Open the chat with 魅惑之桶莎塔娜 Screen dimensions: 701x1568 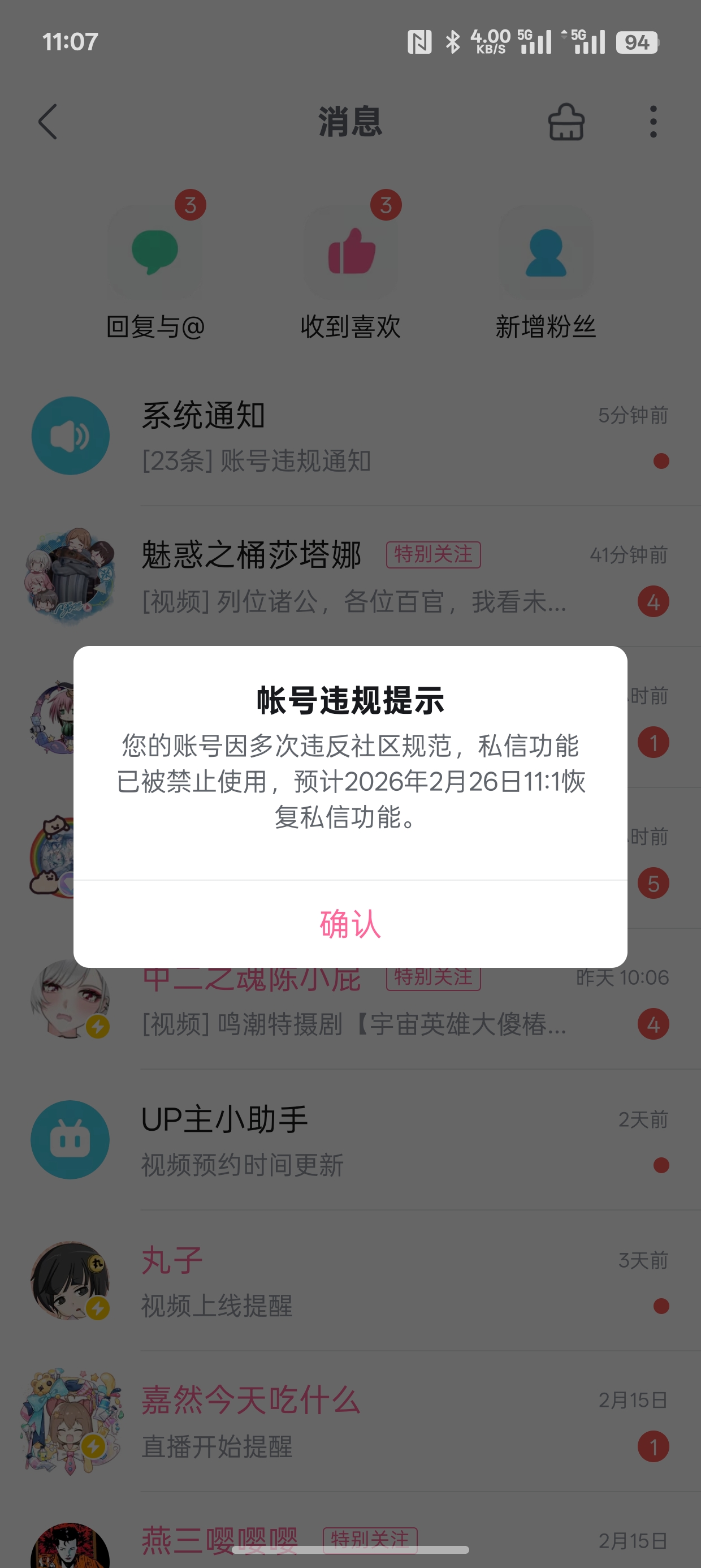(350, 576)
